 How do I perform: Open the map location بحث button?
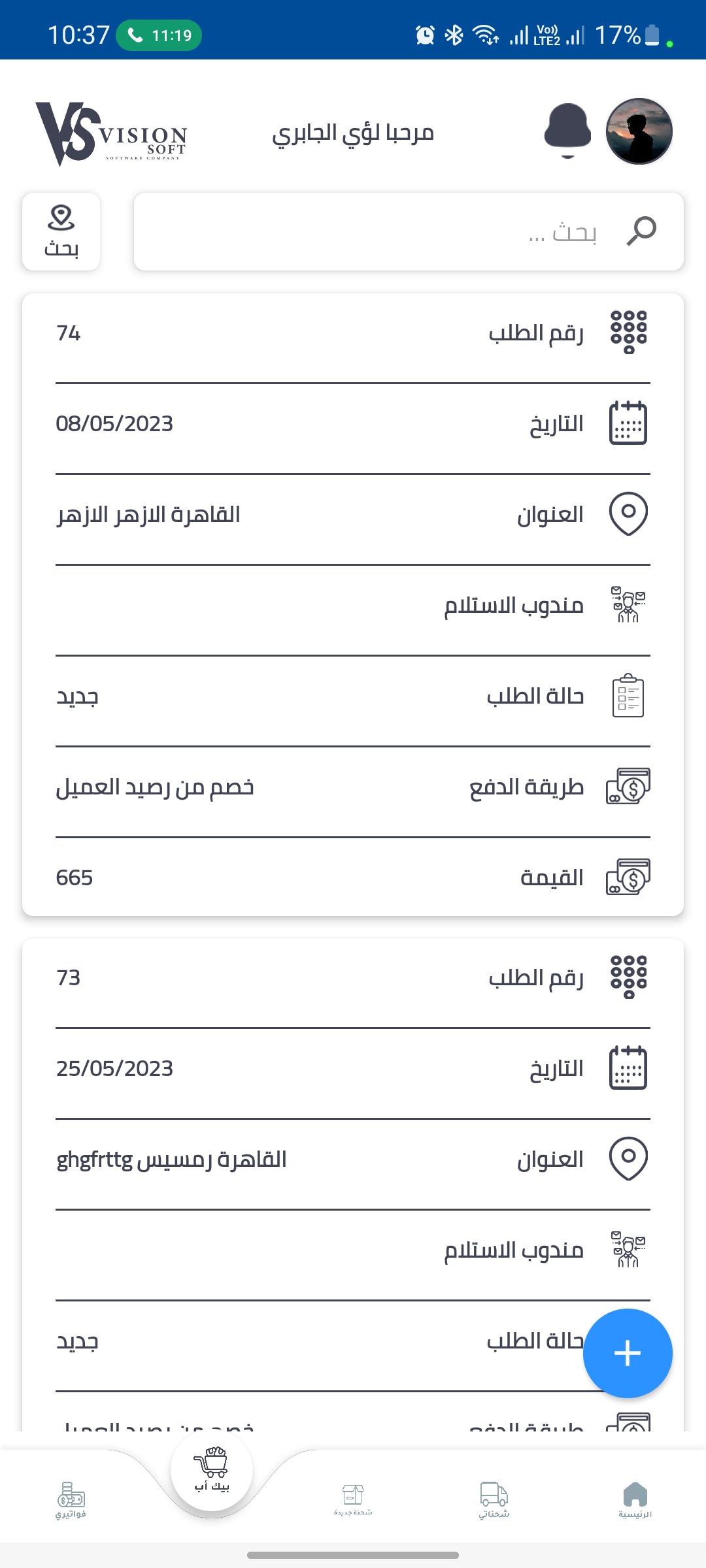tap(61, 231)
